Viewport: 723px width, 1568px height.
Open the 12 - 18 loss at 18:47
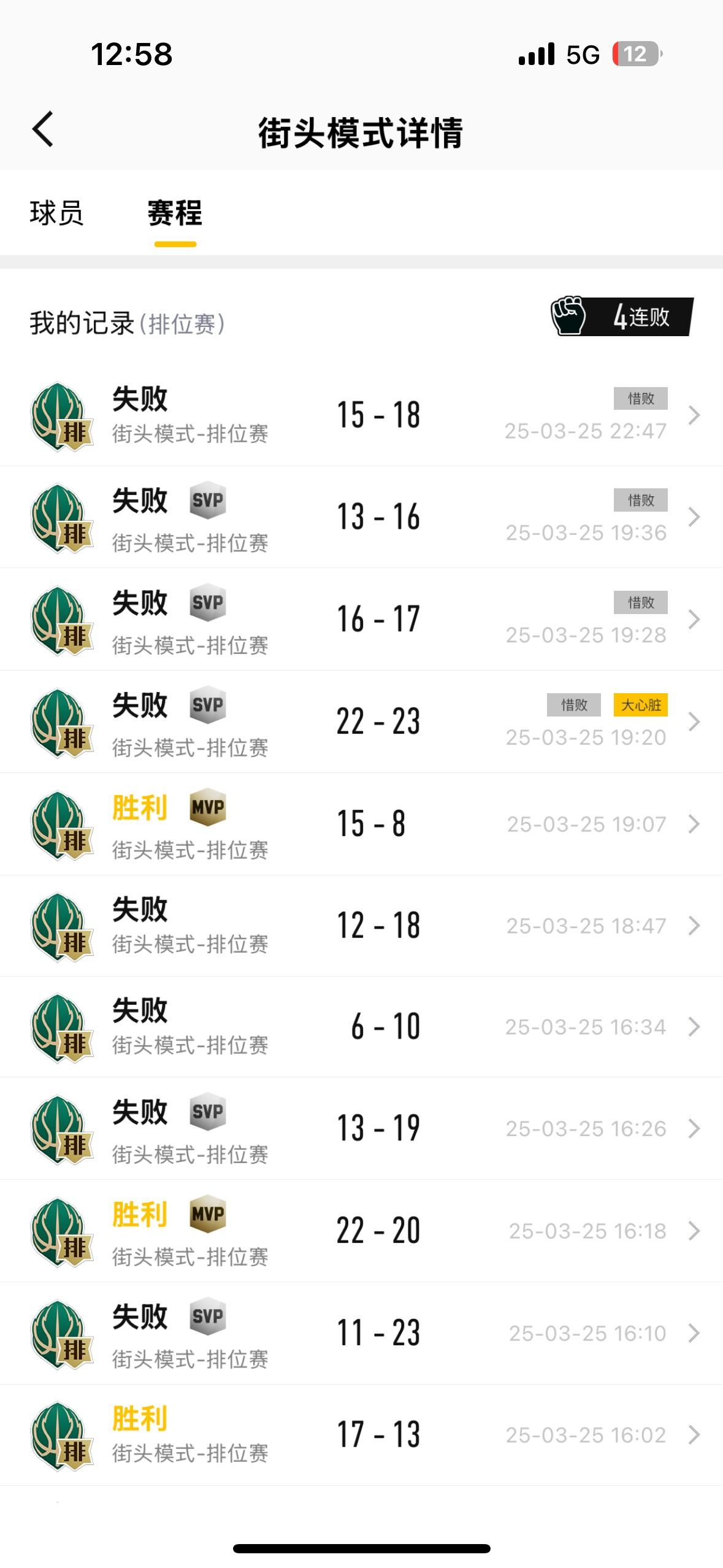tap(361, 926)
